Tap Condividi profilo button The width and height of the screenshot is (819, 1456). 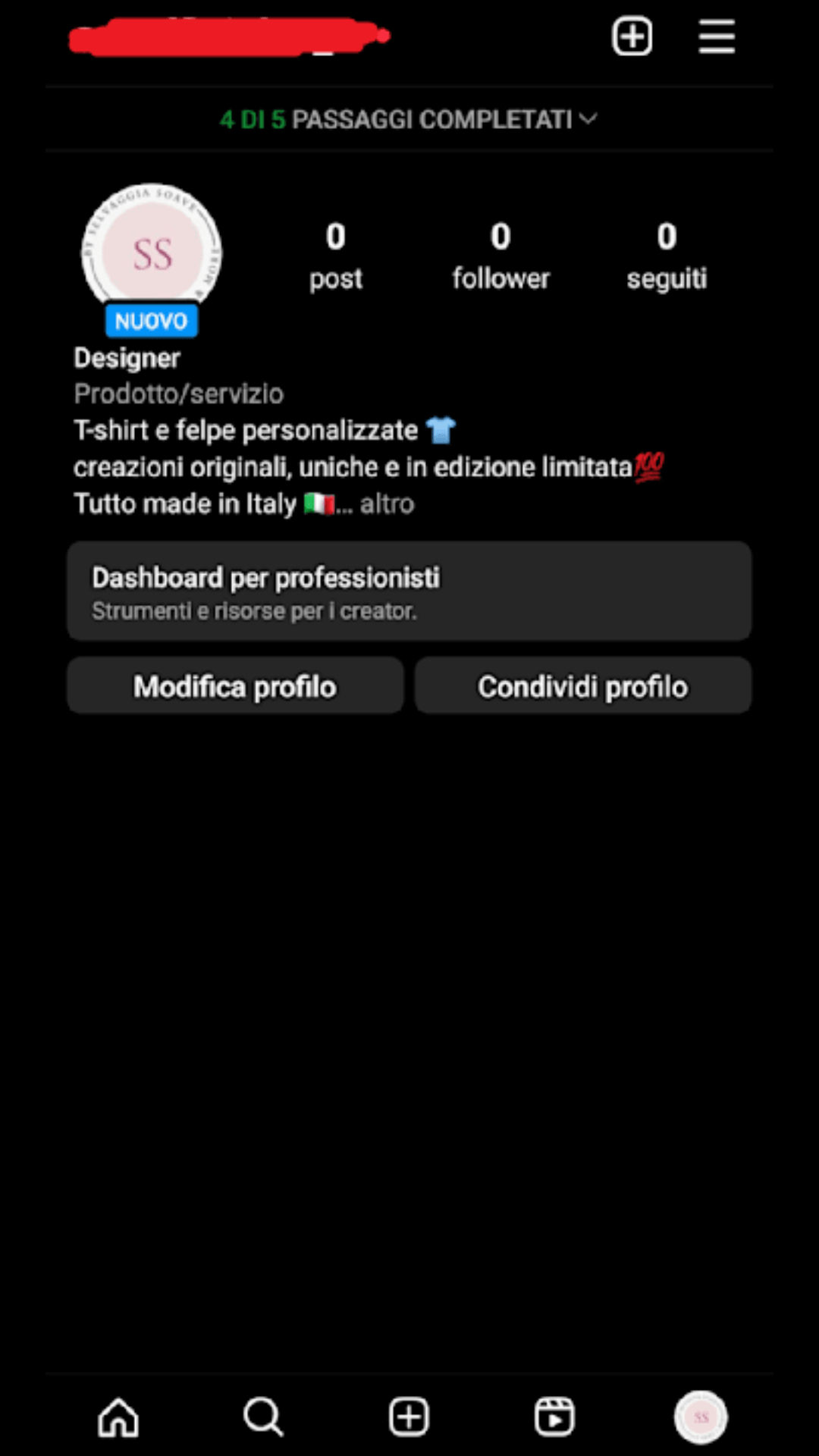583,686
